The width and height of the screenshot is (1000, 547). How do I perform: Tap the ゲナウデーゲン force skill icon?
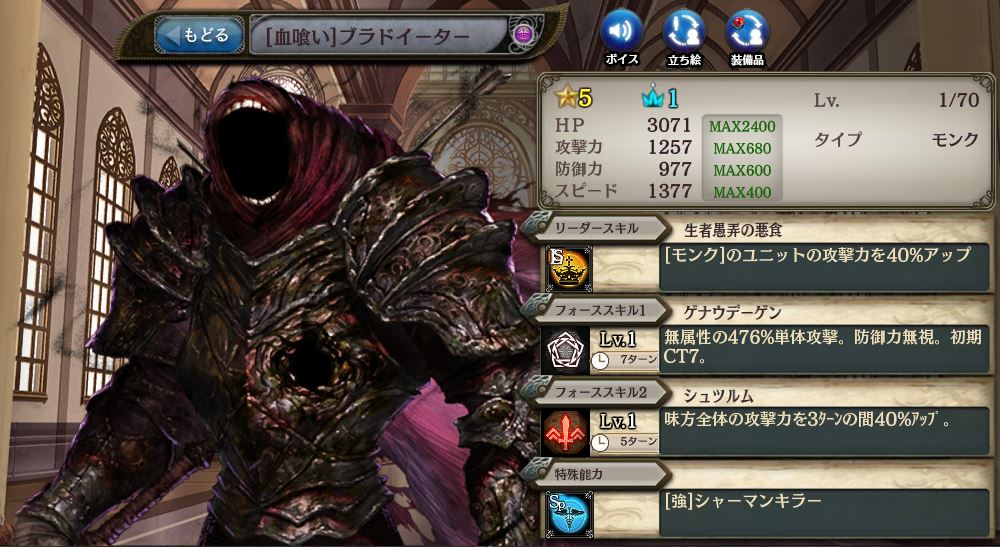(x=568, y=350)
